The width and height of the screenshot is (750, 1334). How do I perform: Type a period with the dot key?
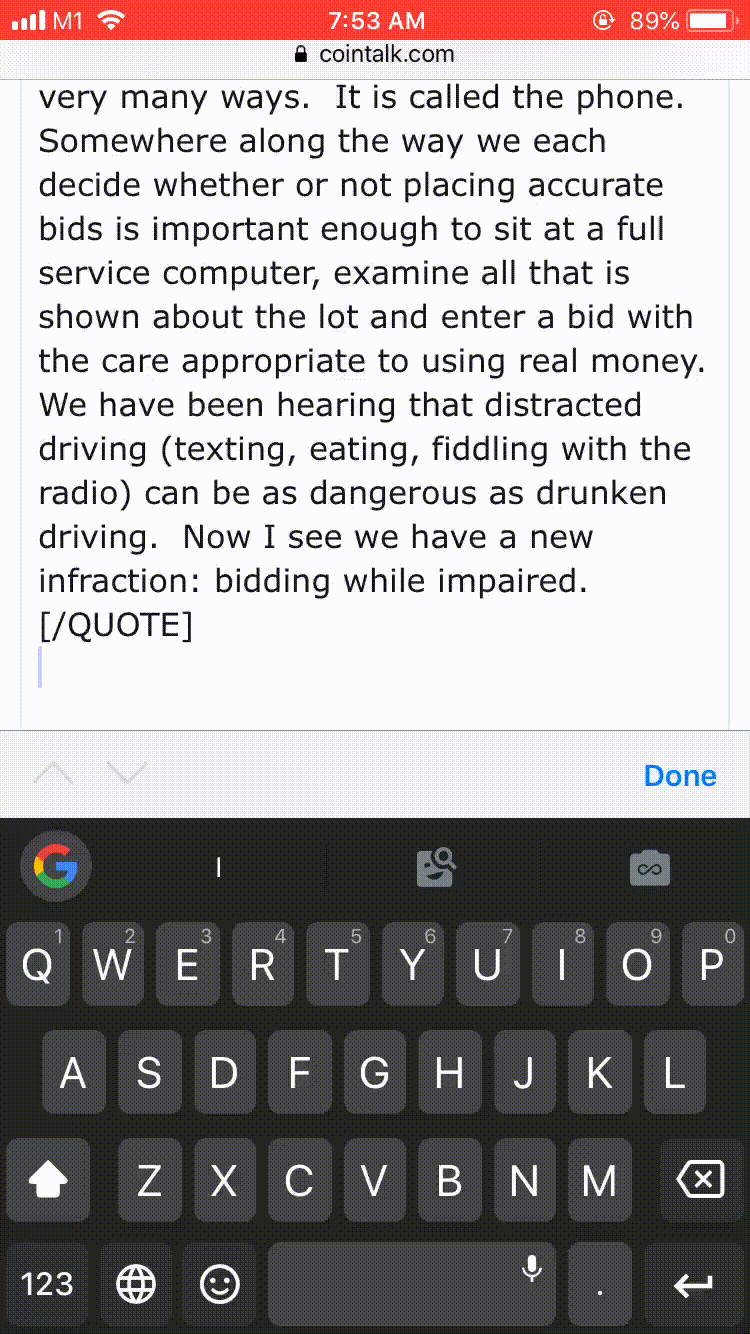coord(600,1284)
